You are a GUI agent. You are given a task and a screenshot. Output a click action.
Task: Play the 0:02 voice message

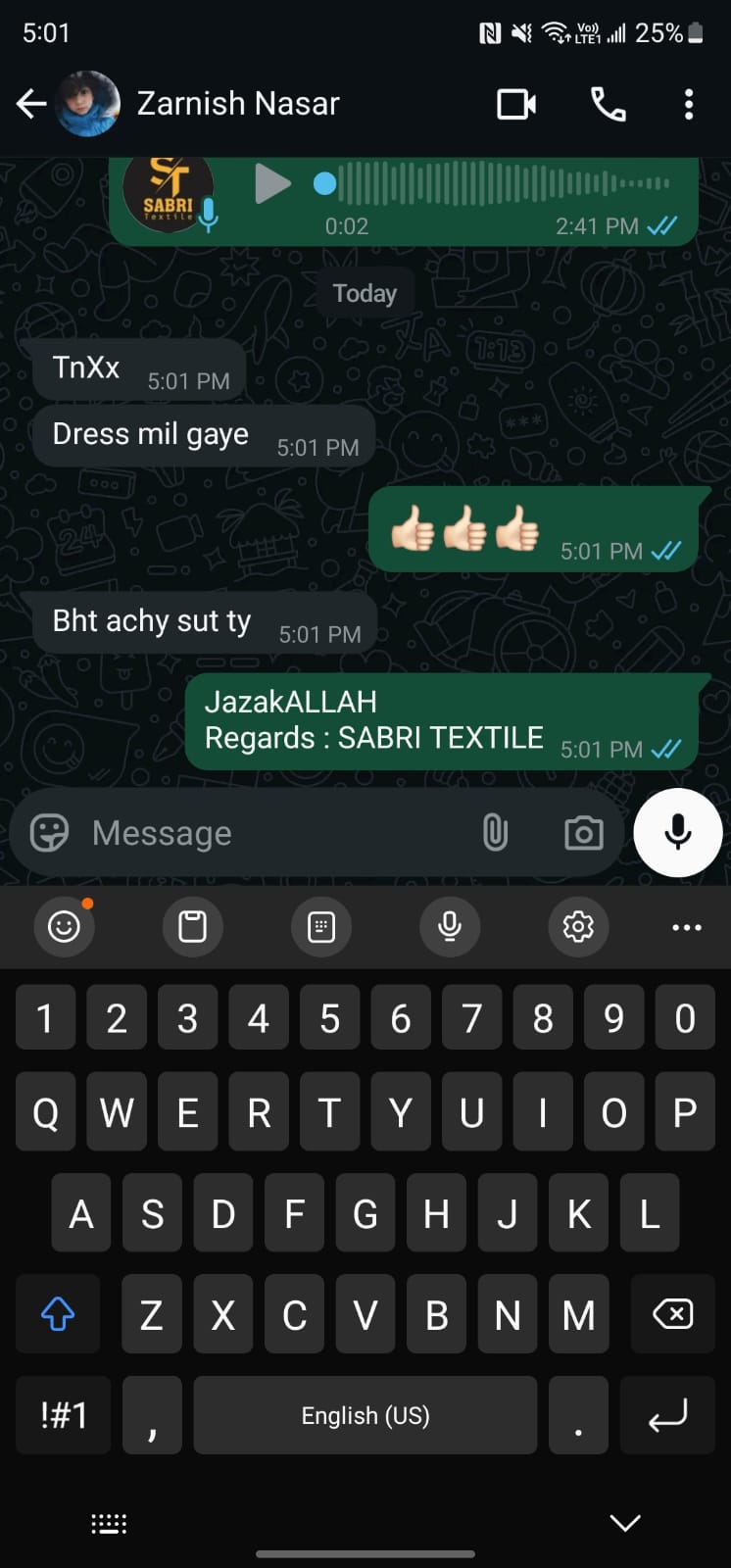click(x=271, y=183)
